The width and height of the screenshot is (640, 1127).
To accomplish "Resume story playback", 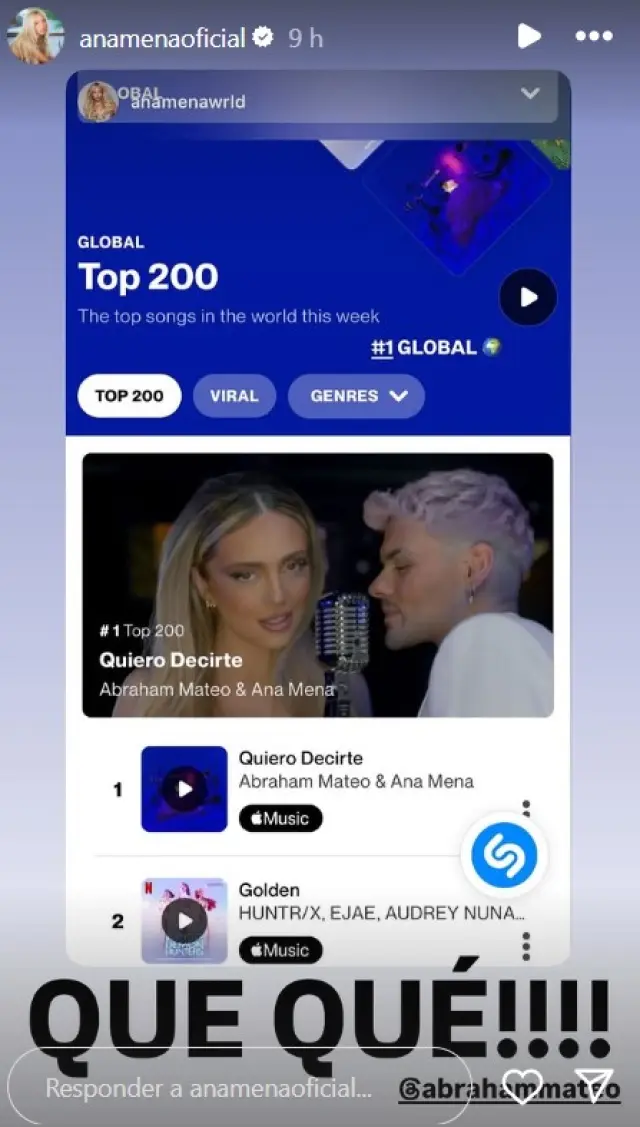I will (528, 37).
